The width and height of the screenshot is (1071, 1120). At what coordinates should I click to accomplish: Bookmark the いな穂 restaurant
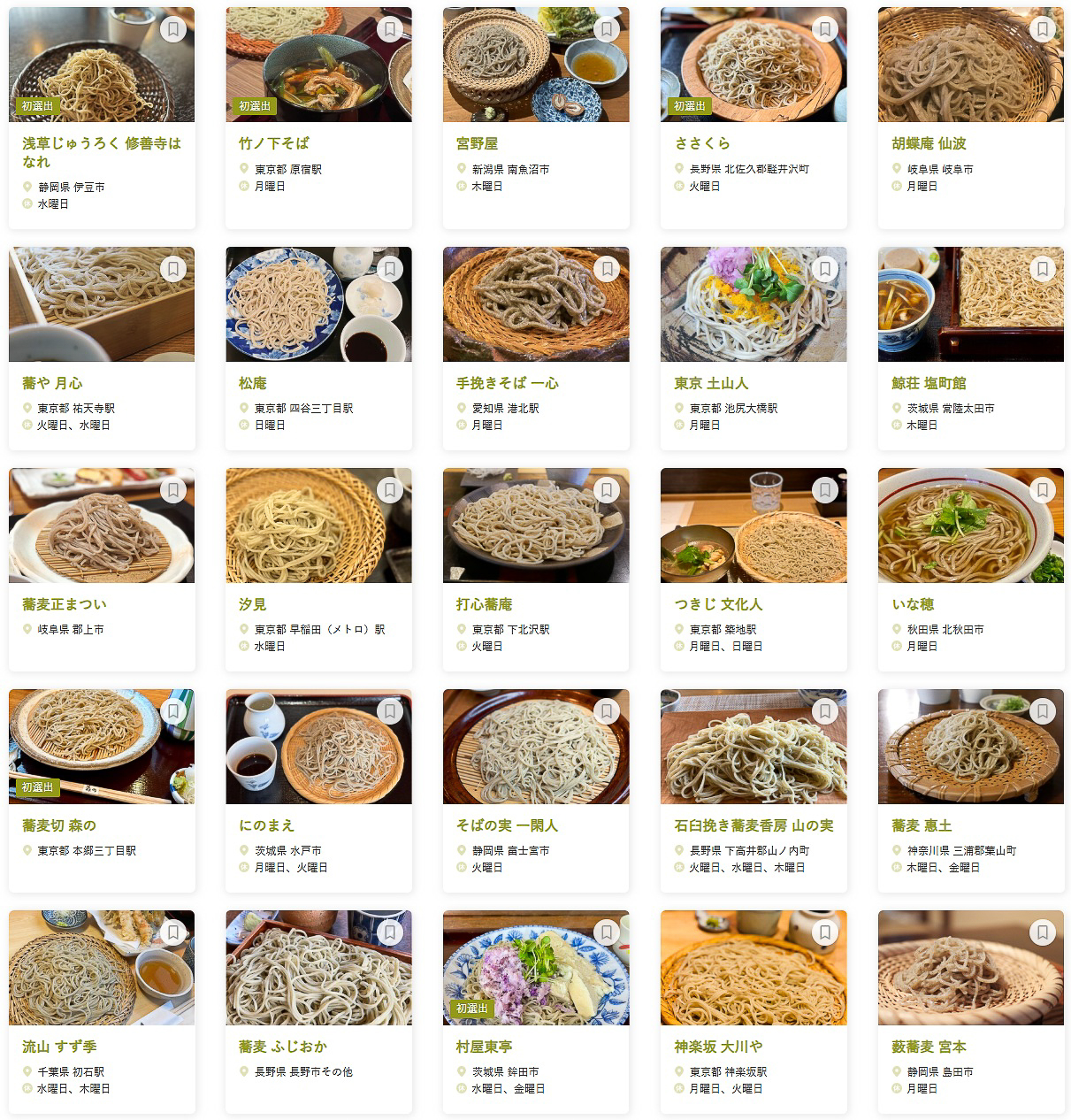[1042, 490]
